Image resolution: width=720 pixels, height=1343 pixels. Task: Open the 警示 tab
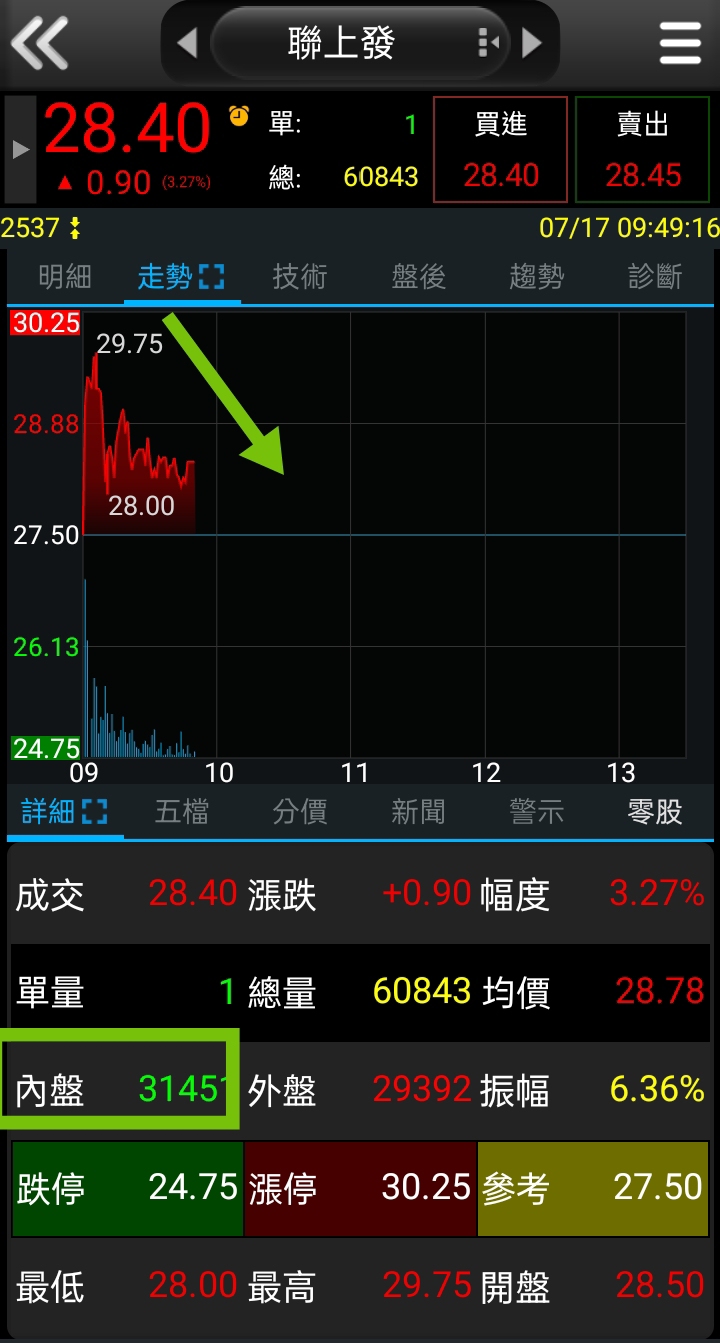pos(537,811)
